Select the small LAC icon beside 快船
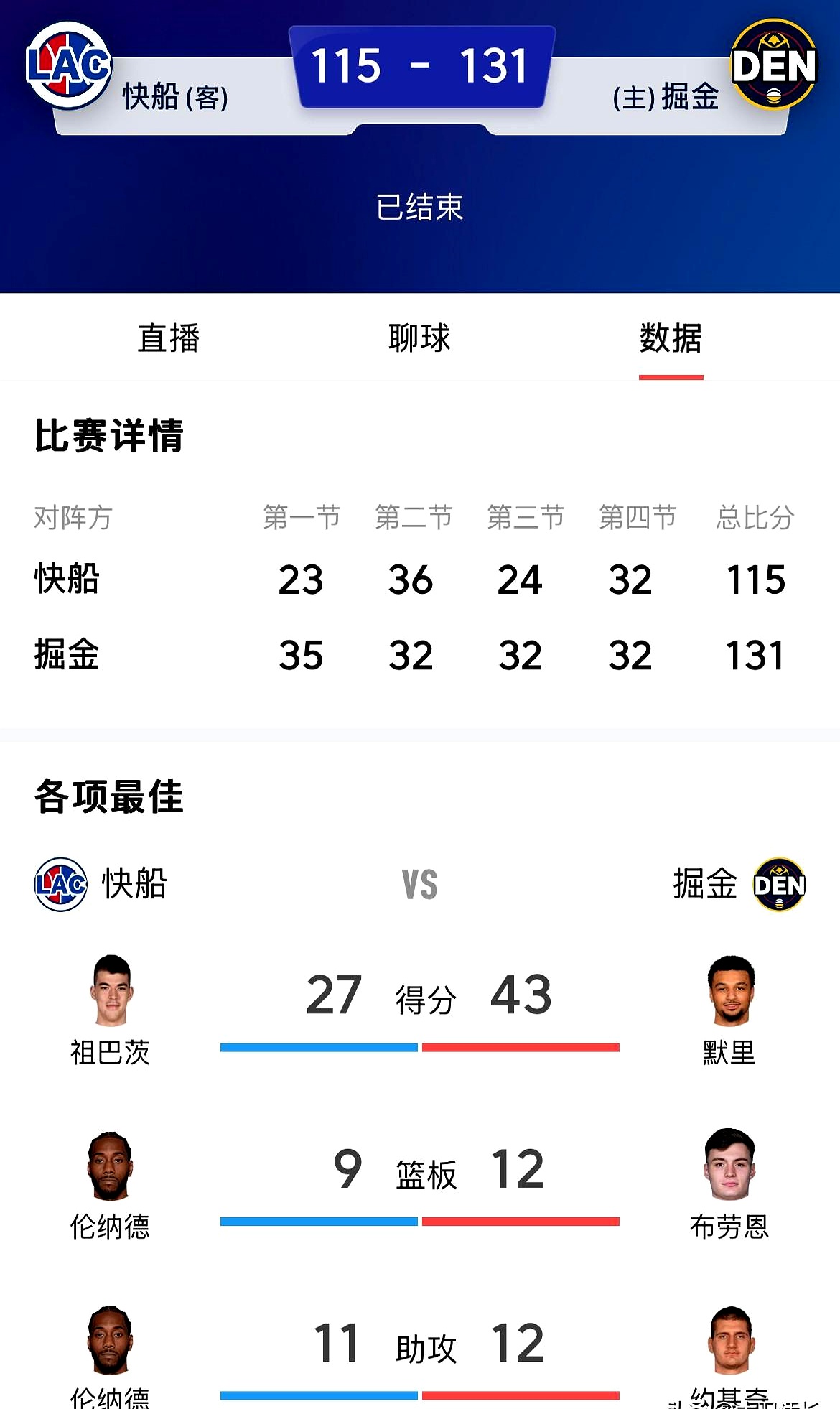This screenshot has height=1409, width=840. point(56,885)
